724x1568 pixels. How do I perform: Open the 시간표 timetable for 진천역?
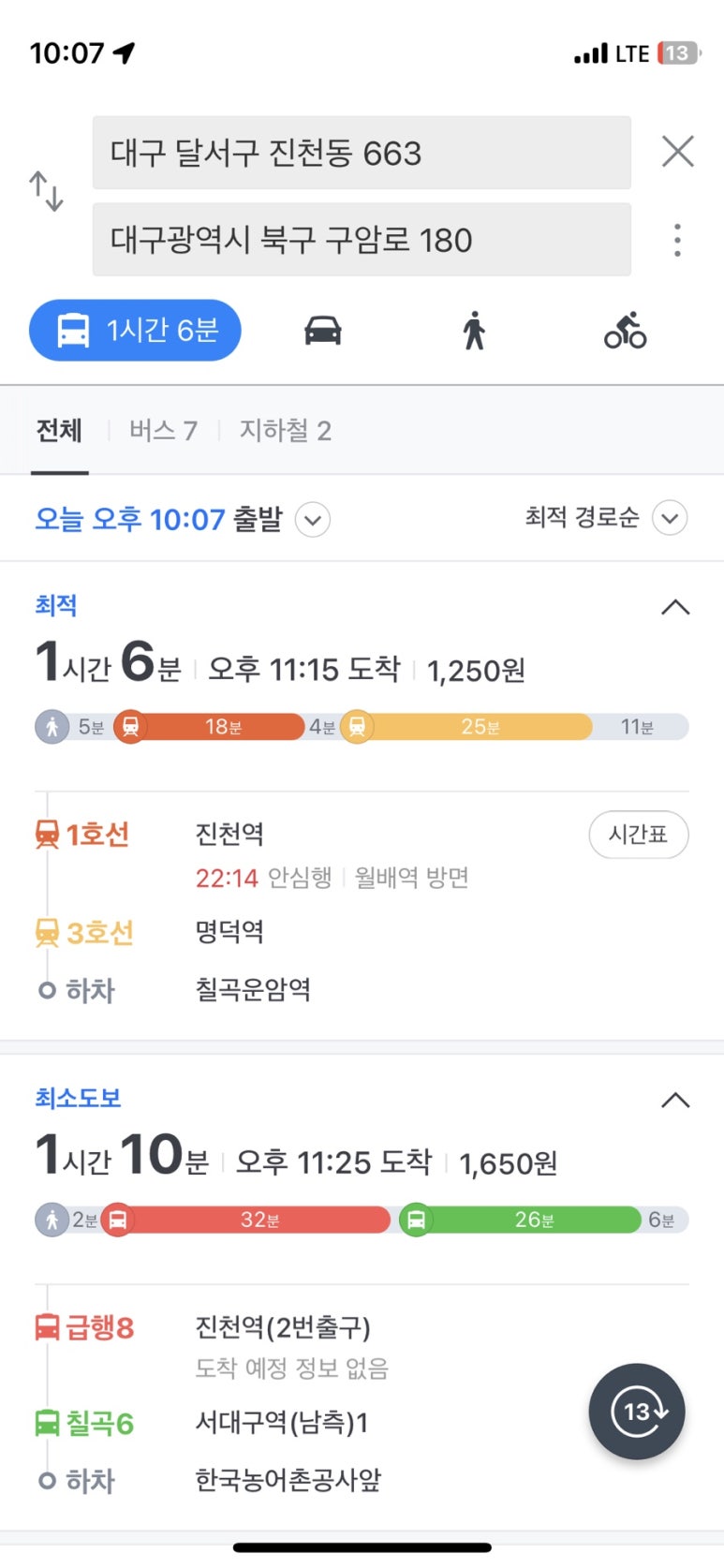coord(638,835)
